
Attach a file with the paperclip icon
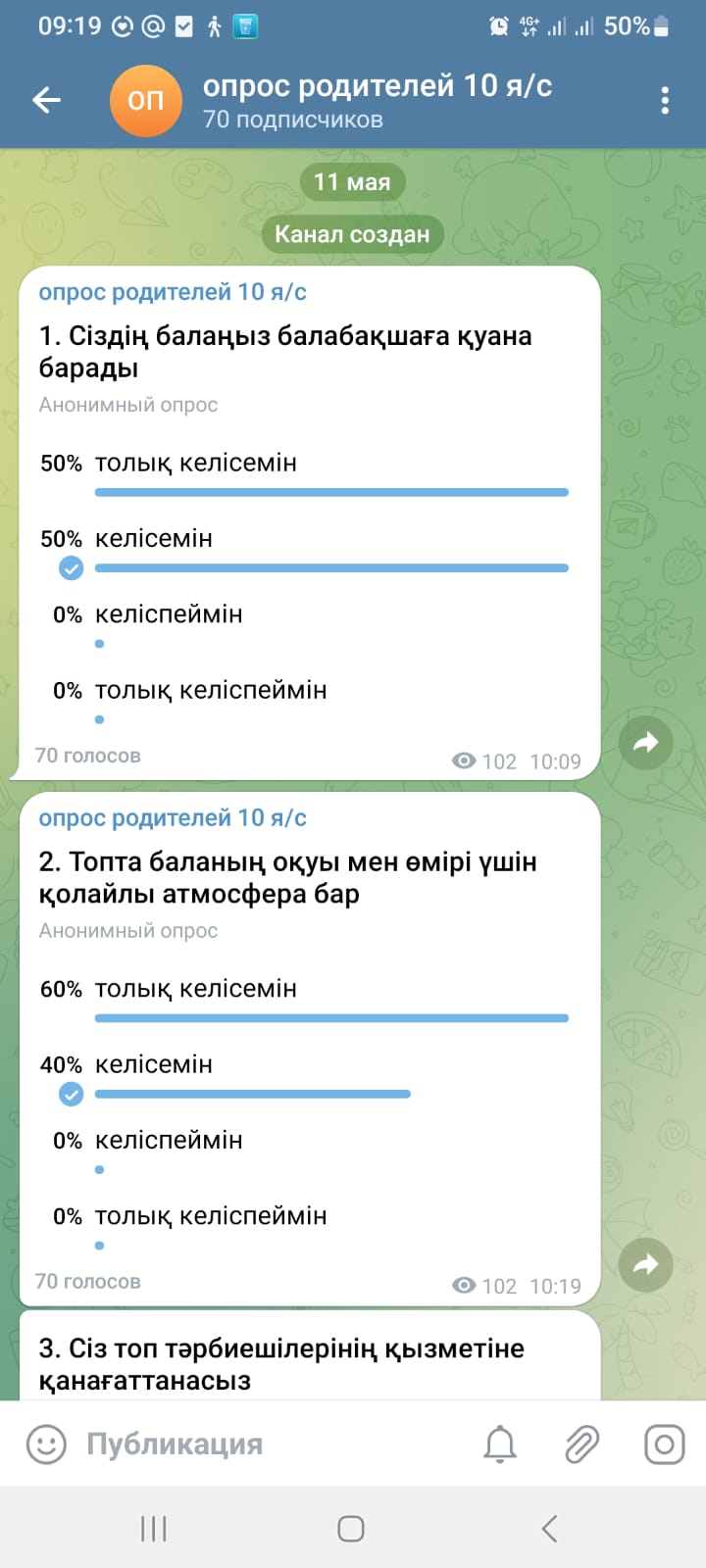pos(582,1444)
